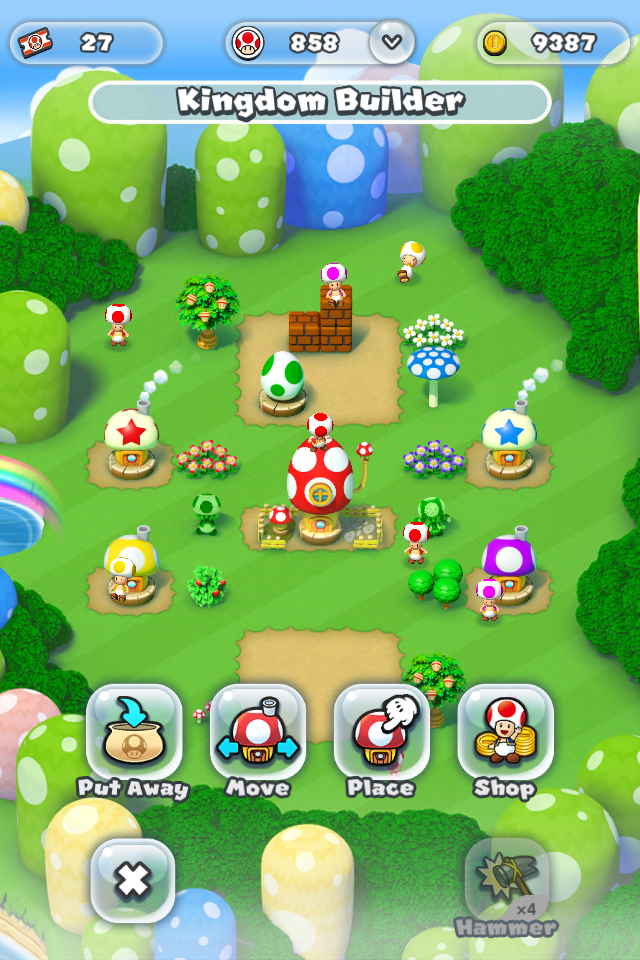The image size is (640, 960).
Task: Select the yellow mushroom house
Action: [133, 567]
